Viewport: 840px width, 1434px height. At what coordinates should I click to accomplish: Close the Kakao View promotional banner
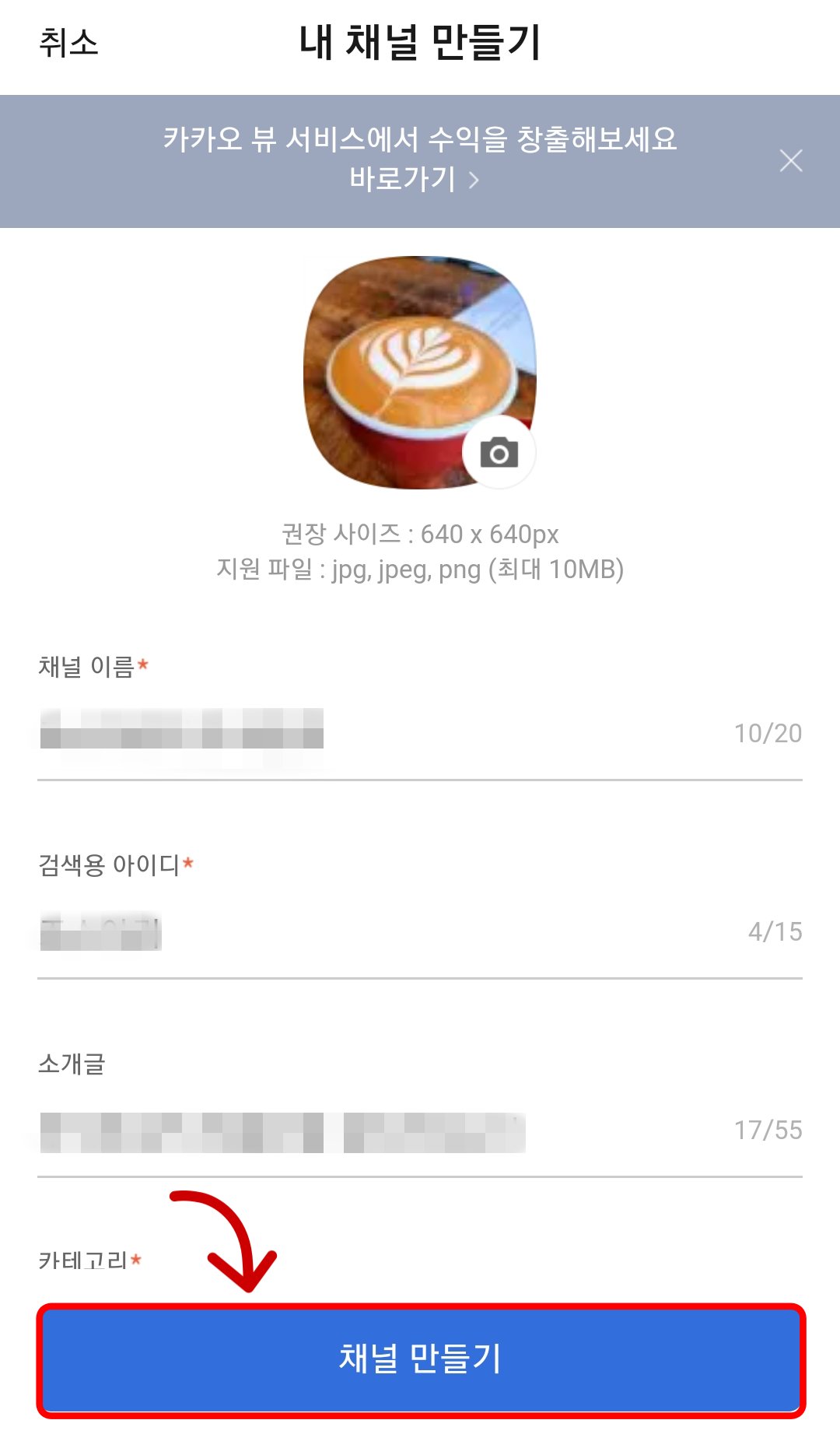coord(793,161)
